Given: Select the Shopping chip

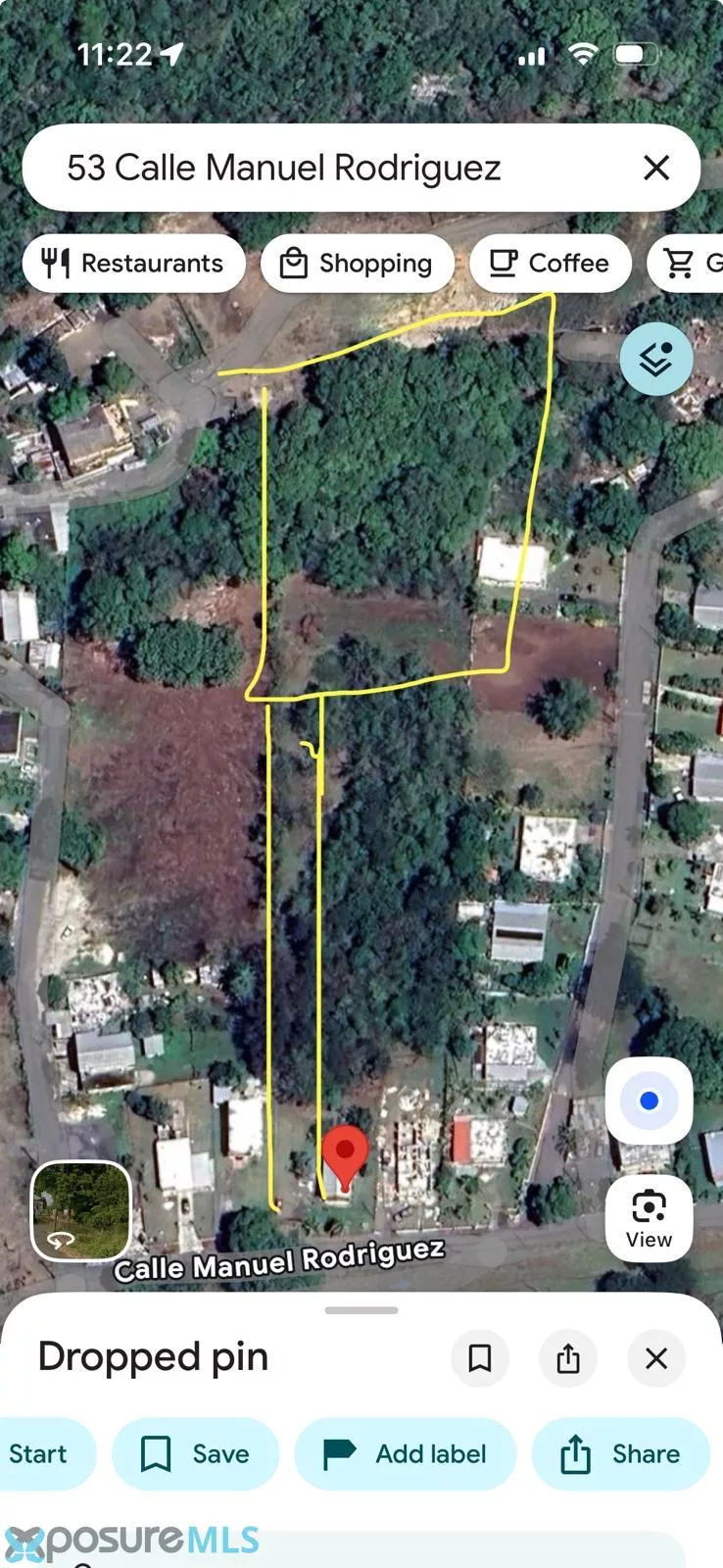Looking at the screenshot, I should [x=357, y=263].
